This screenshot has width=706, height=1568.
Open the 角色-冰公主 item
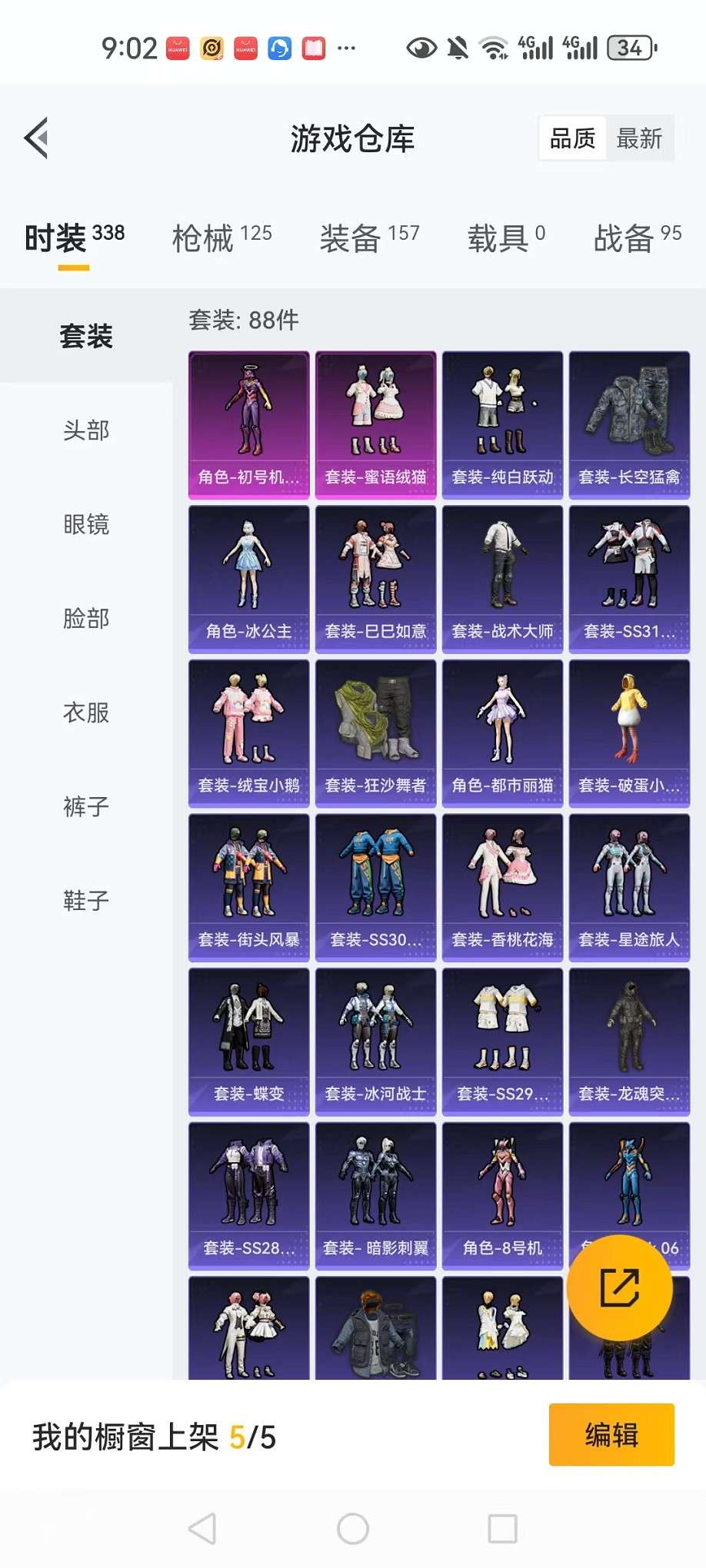pos(248,580)
